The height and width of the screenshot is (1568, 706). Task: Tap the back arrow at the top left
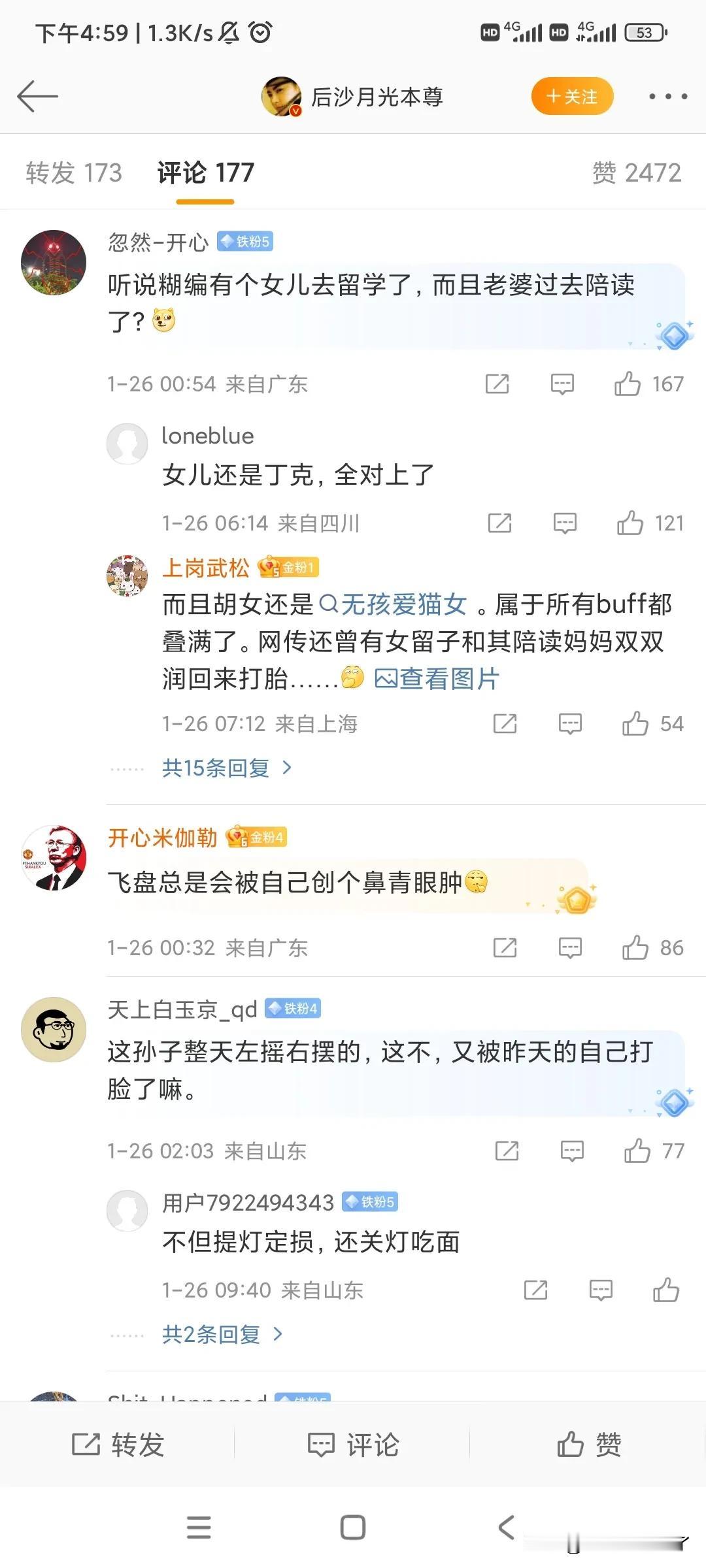tap(37, 96)
